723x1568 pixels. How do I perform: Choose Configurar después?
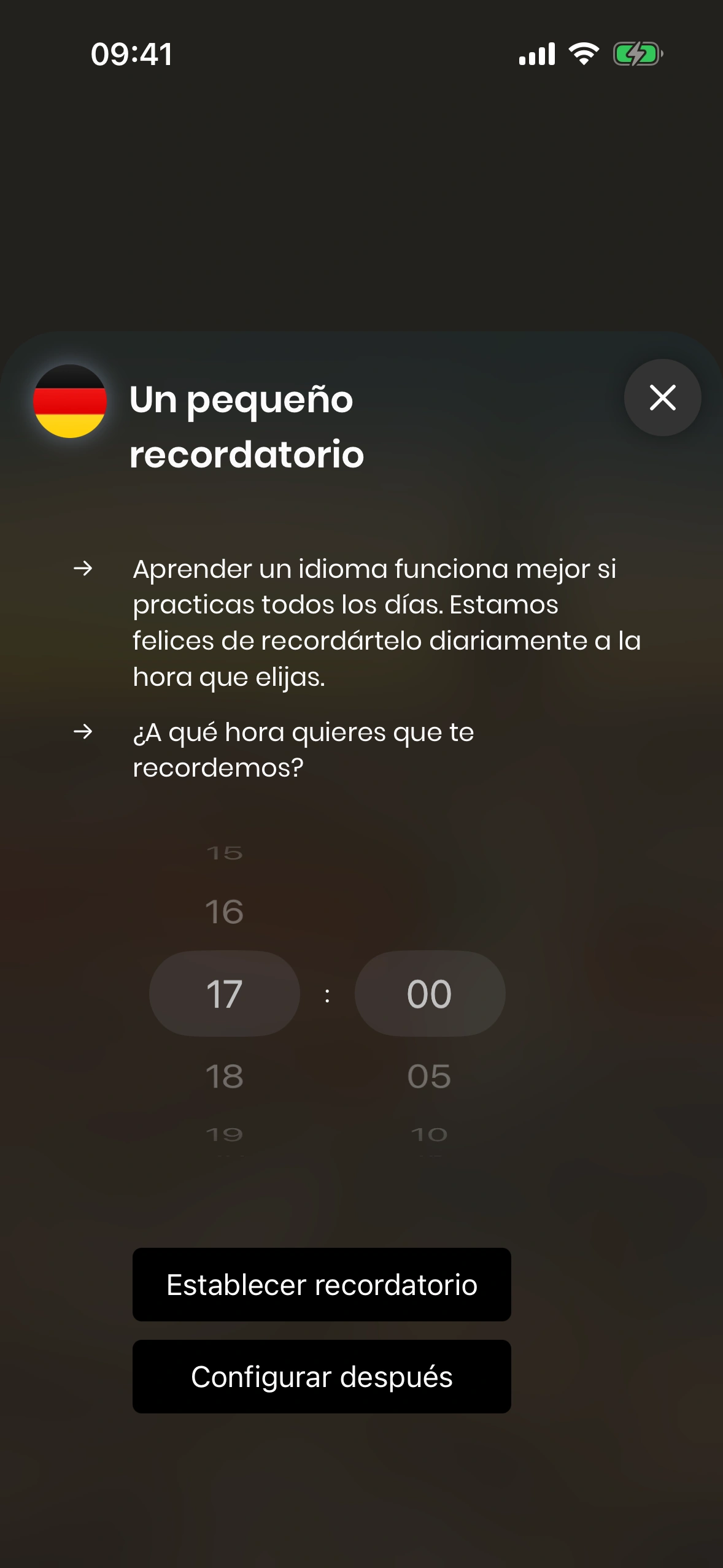[322, 1376]
